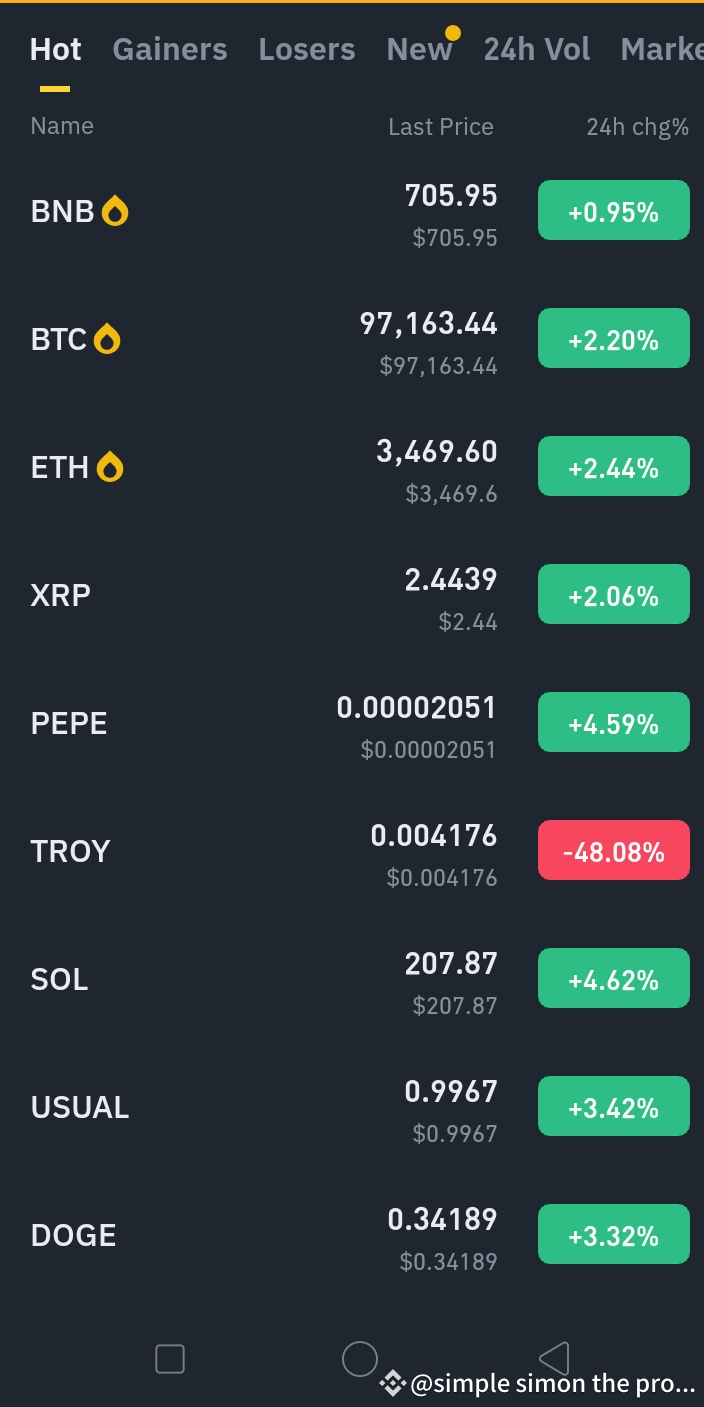Select the 24h Vol tab

pyautogui.click(x=537, y=49)
